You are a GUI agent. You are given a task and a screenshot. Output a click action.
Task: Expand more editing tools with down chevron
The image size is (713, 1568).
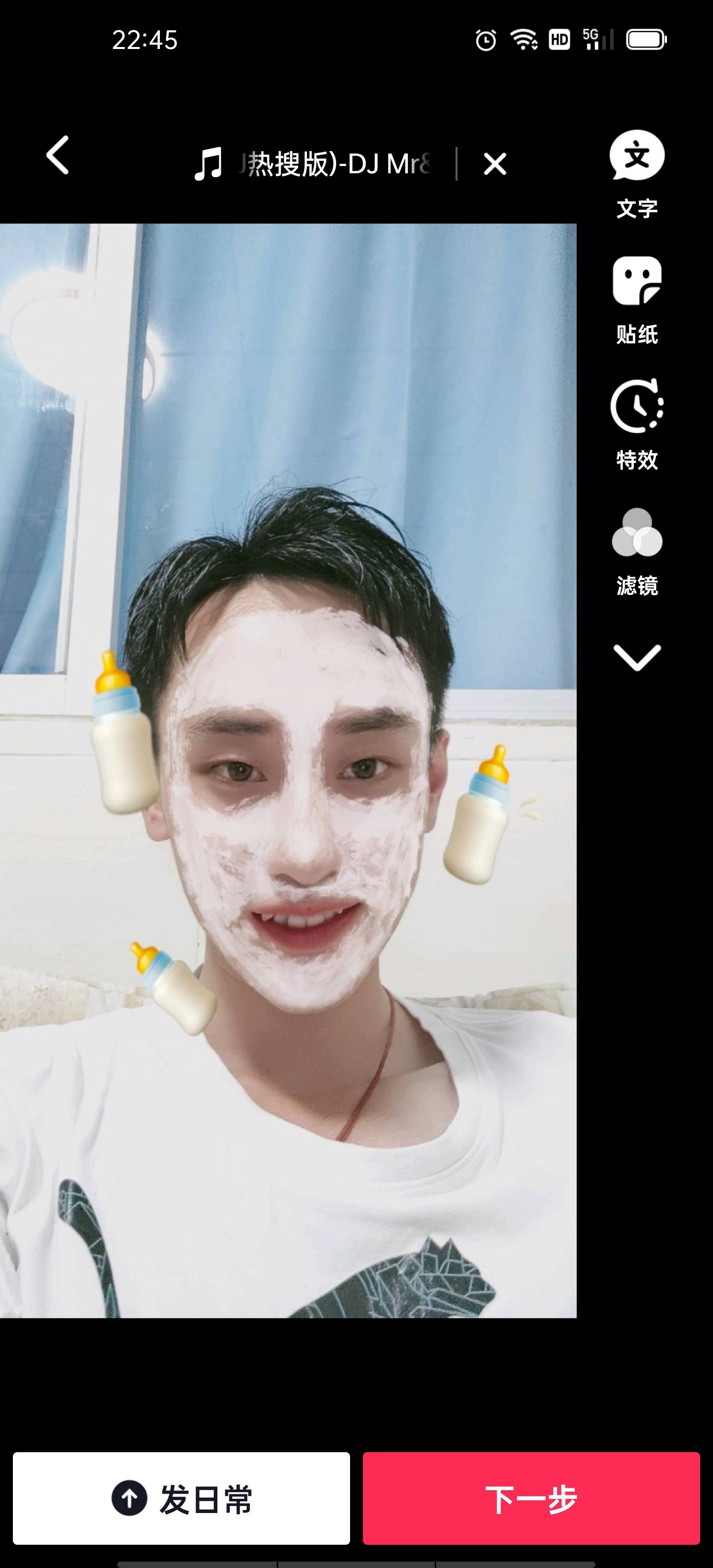[x=636, y=657]
